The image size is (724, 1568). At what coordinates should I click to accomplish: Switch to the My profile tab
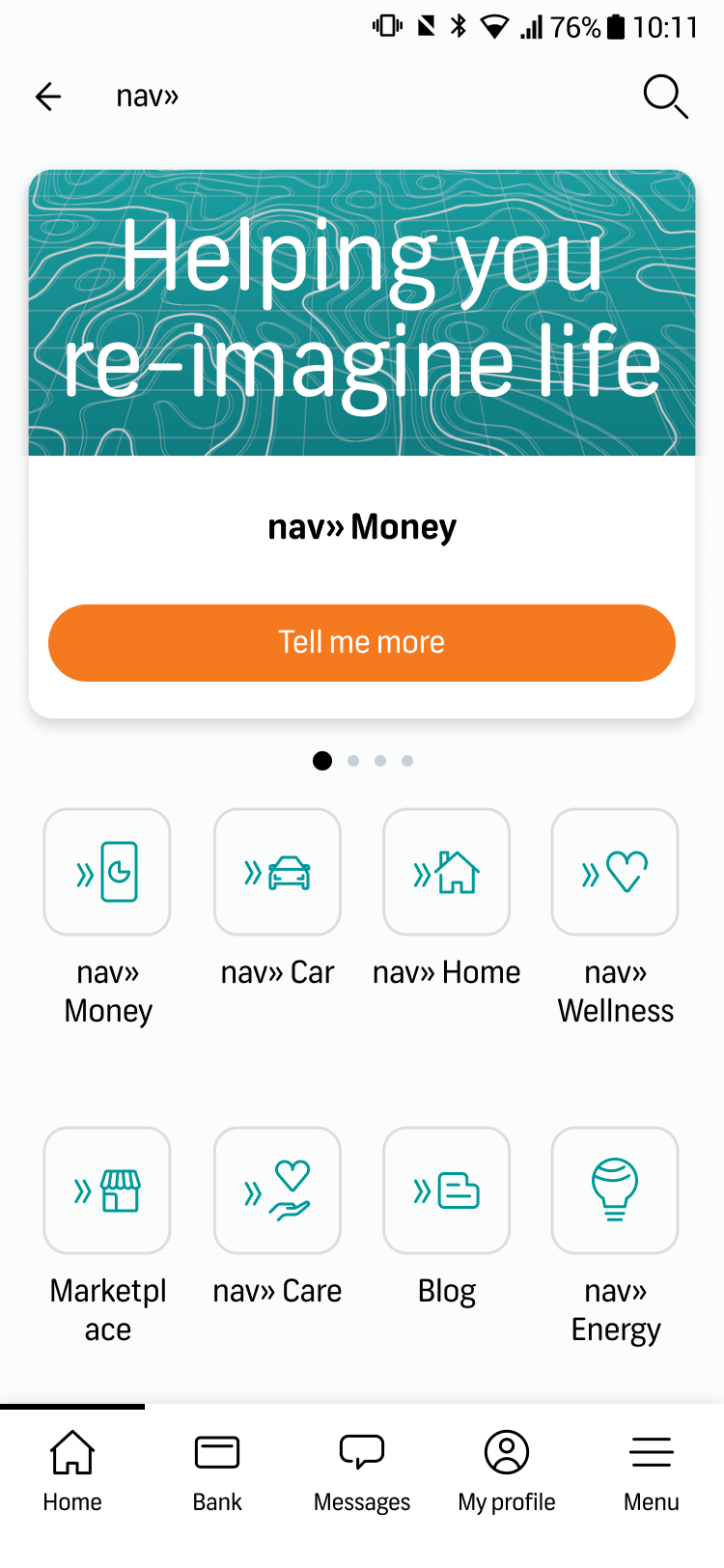coord(507,1472)
